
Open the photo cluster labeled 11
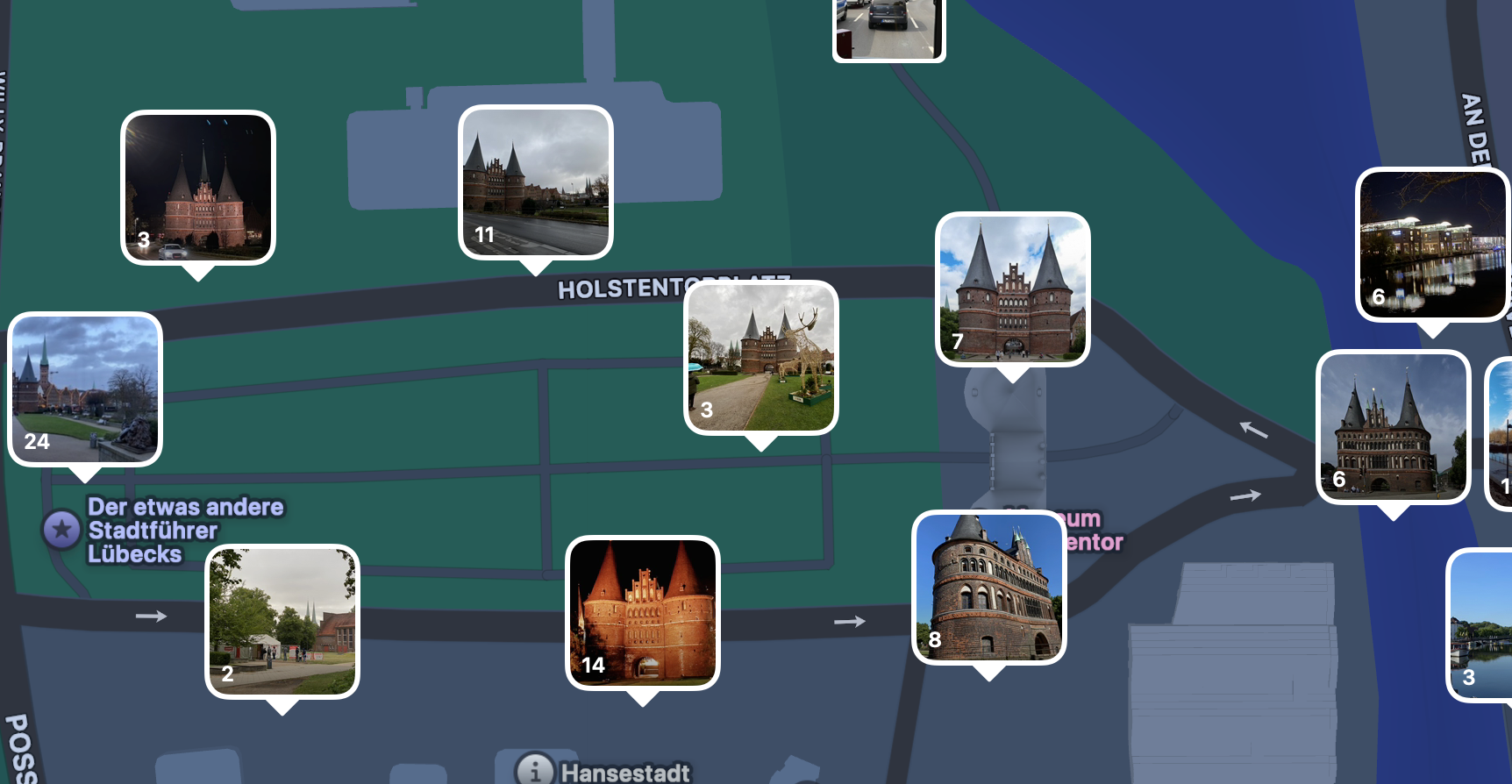coord(536,182)
